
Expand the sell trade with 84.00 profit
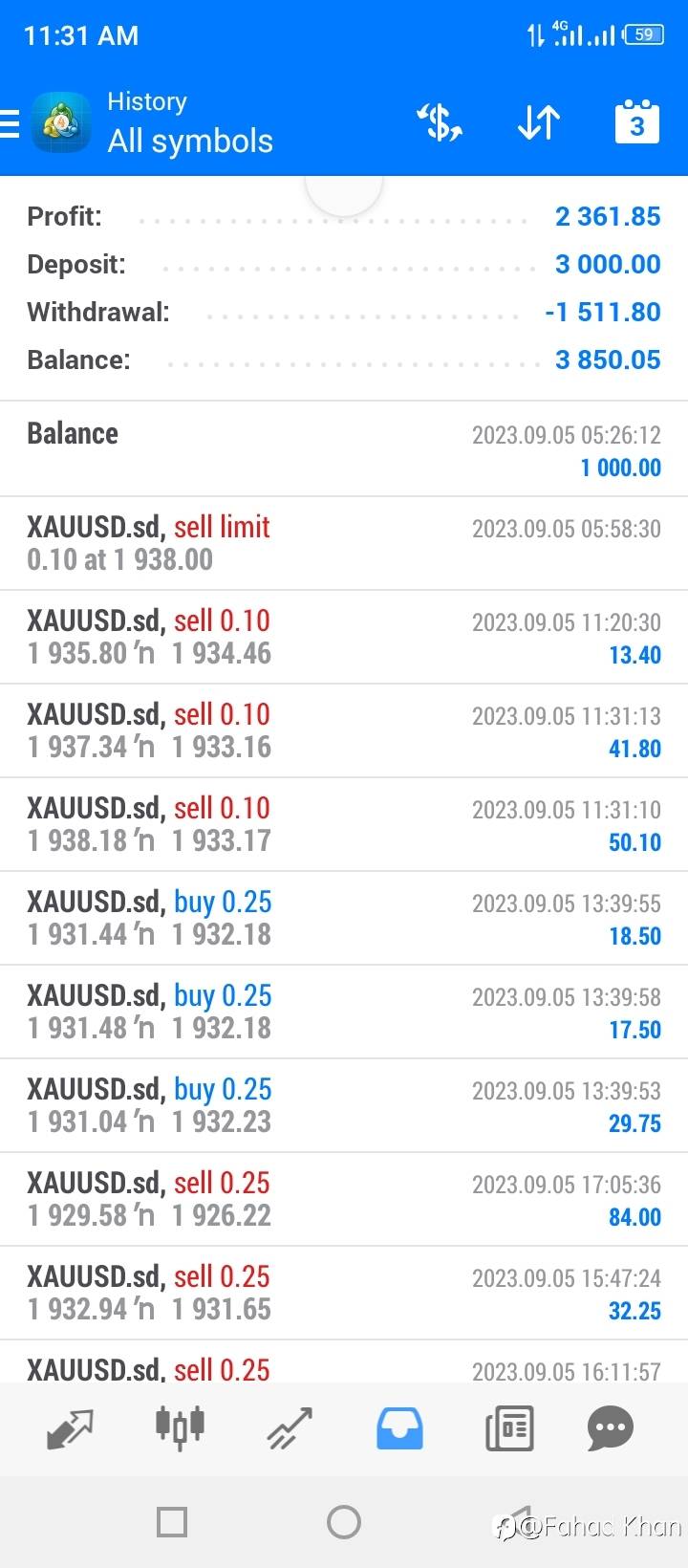click(x=344, y=1199)
